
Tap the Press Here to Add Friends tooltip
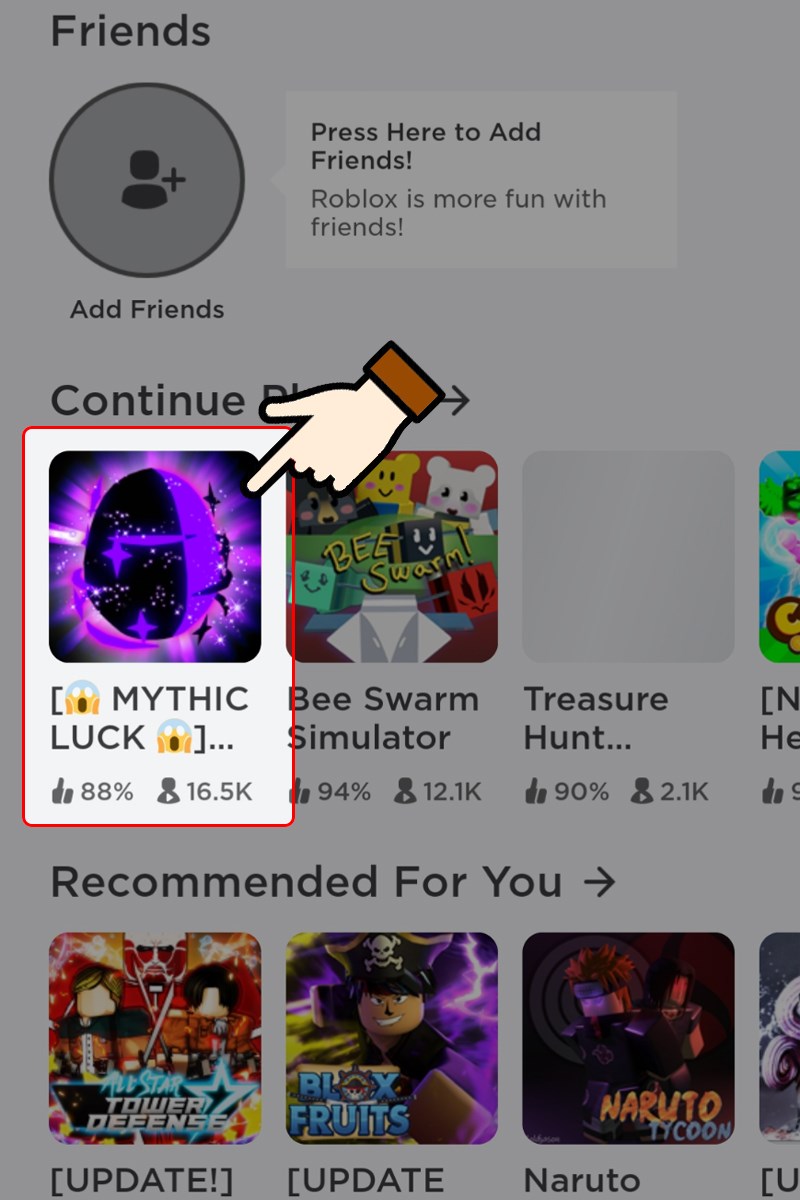480,180
